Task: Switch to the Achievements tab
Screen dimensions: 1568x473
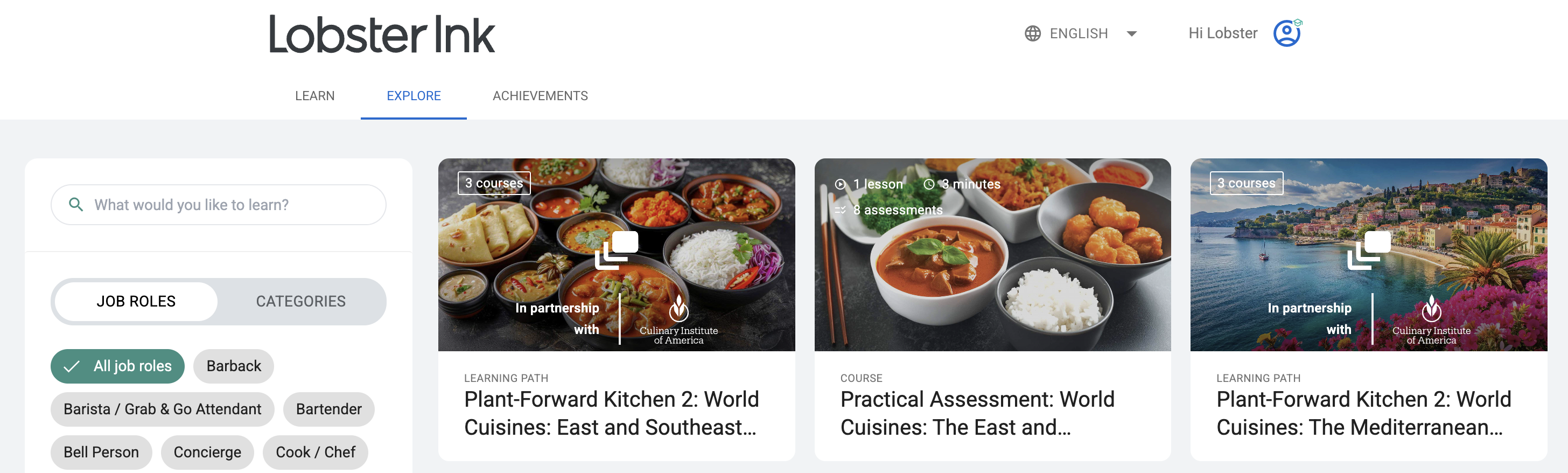Action: tap(540, 95)
